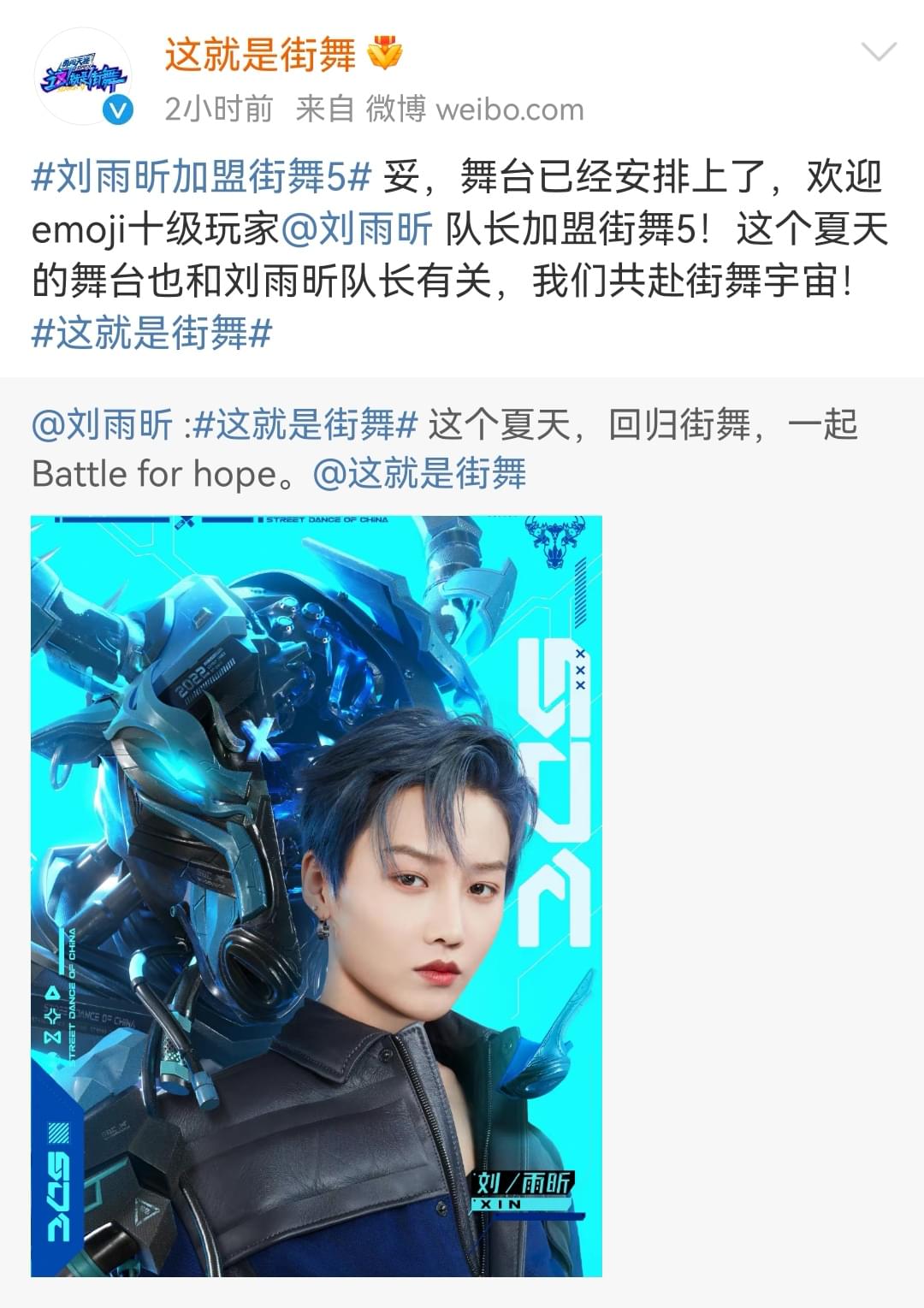Open the 这就是街舞 account name
Viewport: 924px width, 1308px height.
pos(260,56)
